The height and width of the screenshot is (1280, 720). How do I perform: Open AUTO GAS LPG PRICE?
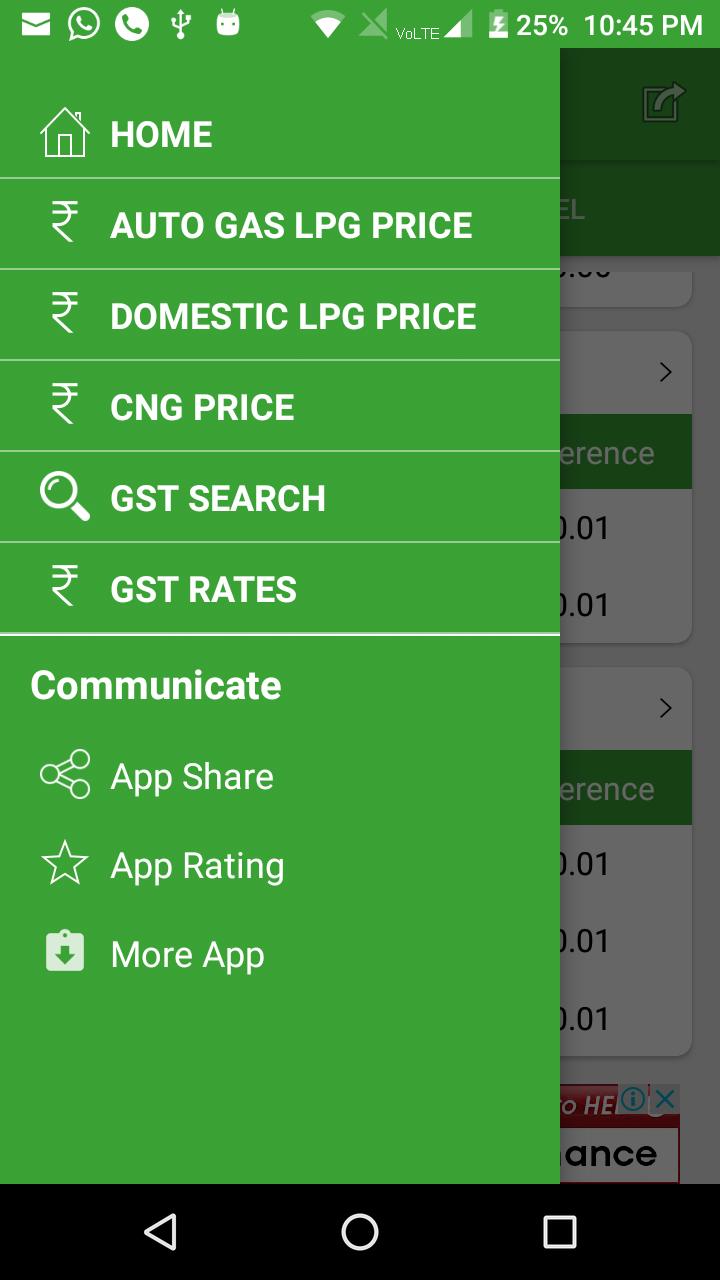(280, 225)
